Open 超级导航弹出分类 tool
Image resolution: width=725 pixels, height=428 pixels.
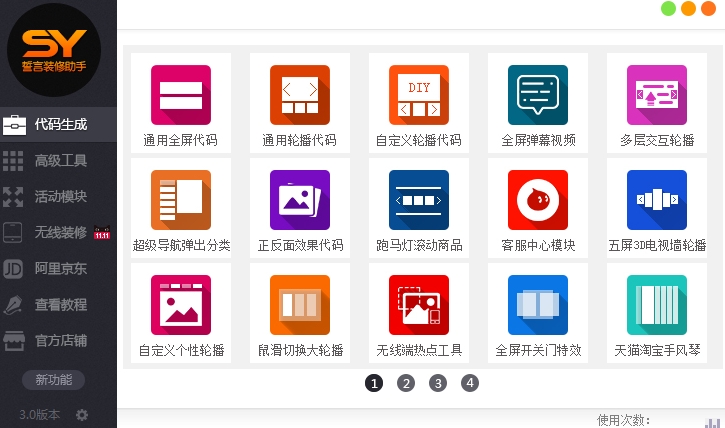[181, 208]
